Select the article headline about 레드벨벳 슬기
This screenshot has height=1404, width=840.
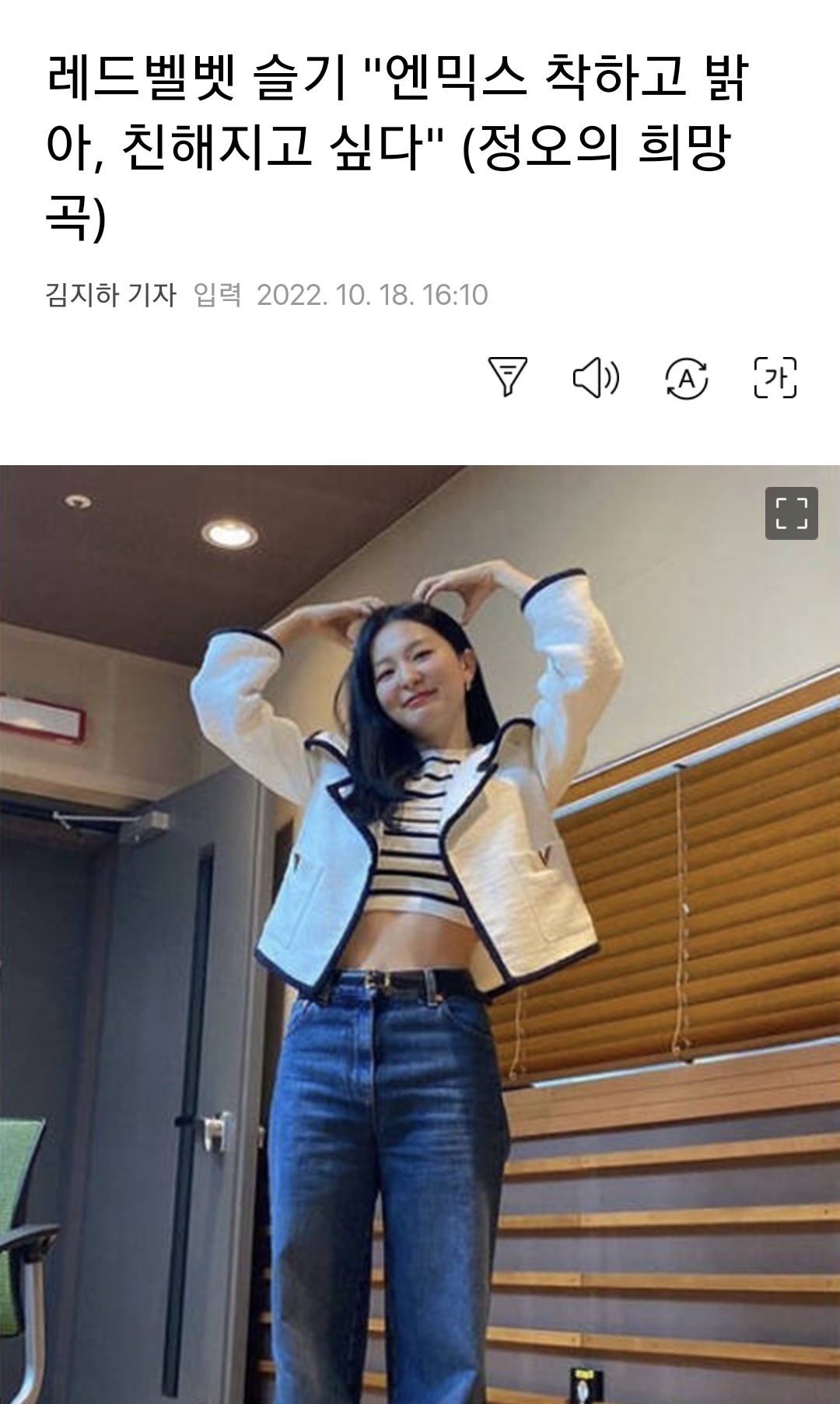[x=389, y=140]
